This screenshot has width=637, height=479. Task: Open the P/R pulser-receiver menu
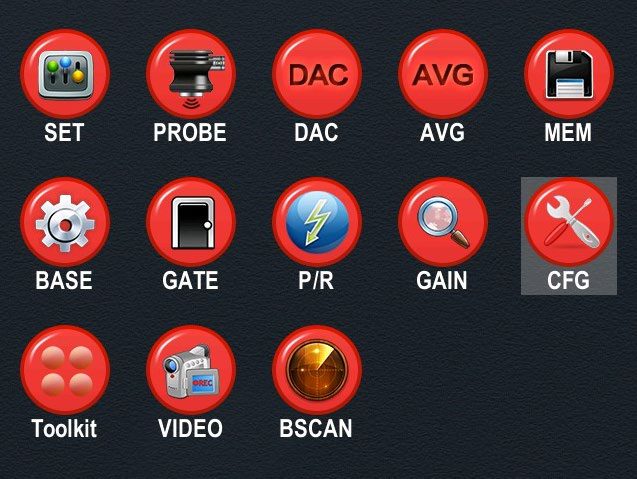[x=317, y=222]
